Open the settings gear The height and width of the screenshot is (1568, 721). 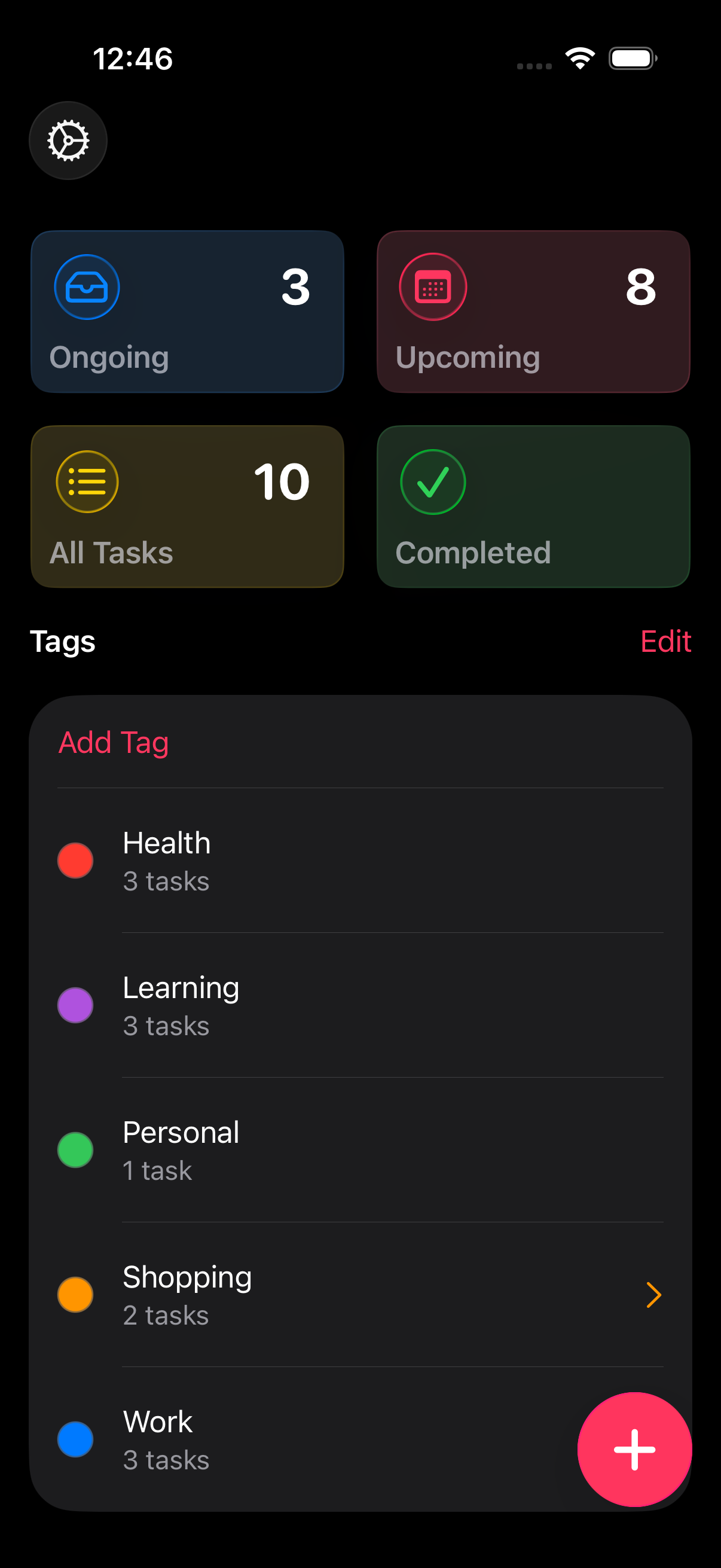coord(68,141)
